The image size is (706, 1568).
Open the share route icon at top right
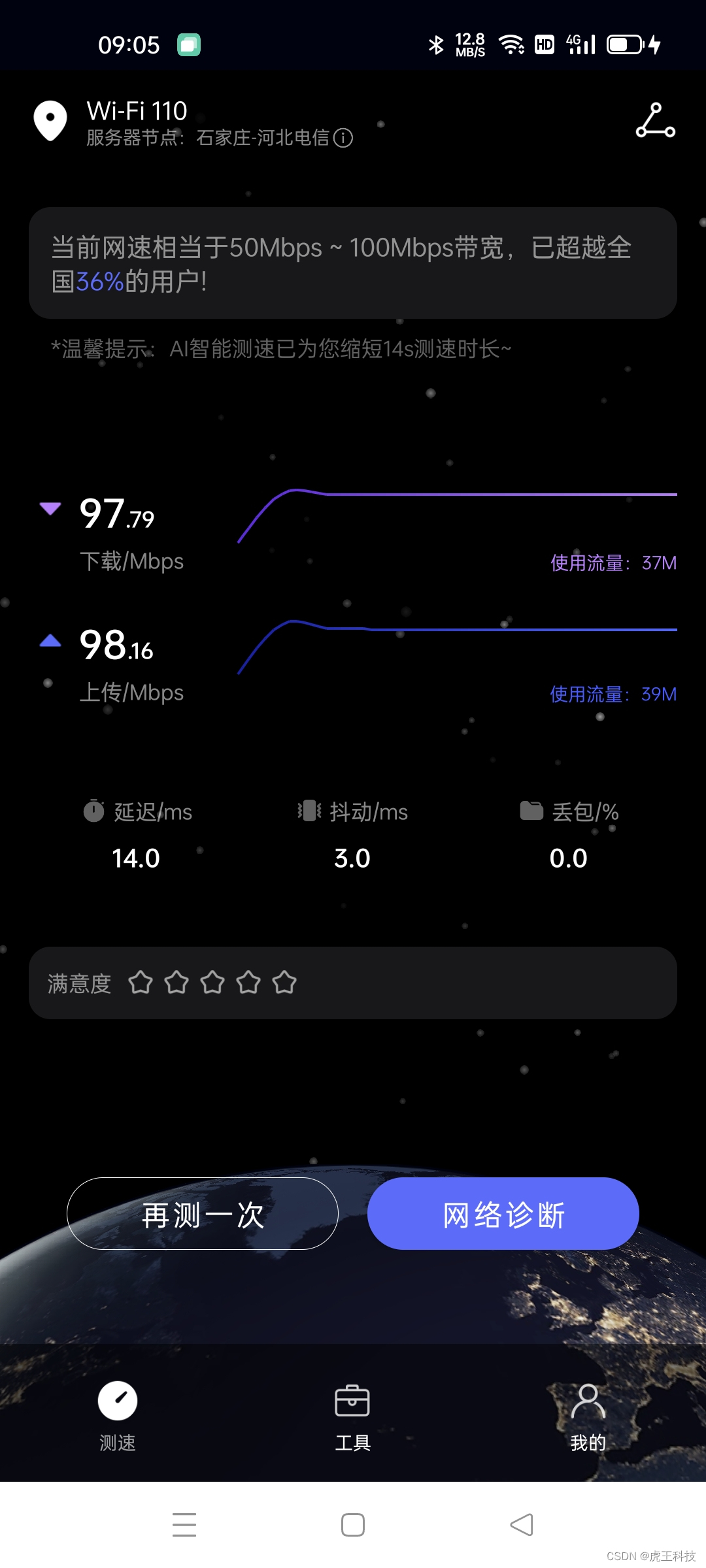point(655,120)
